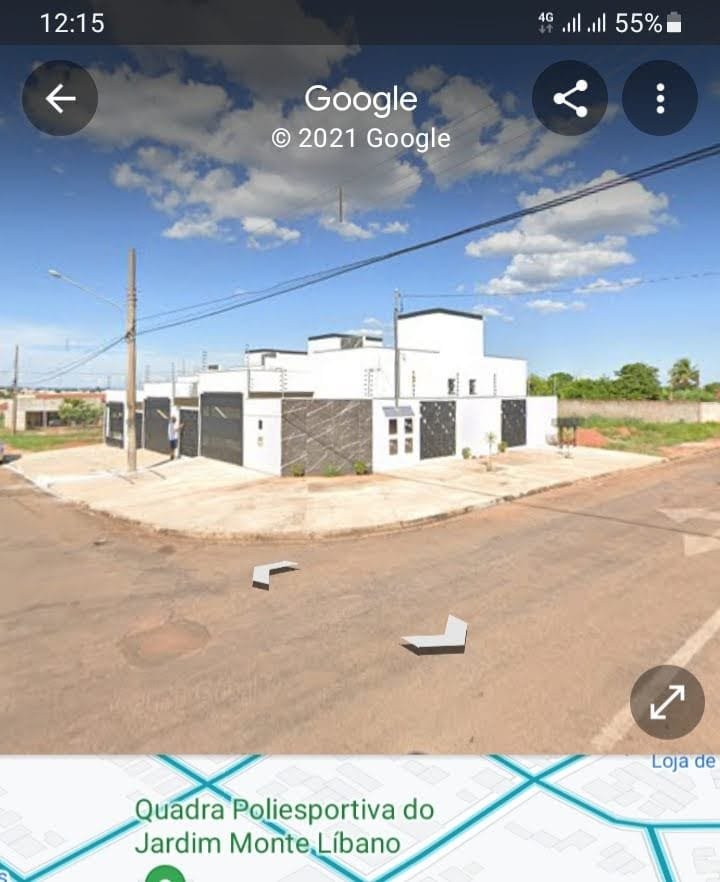Share this Street View location
720x882 pixels.
tap(569, 98)
